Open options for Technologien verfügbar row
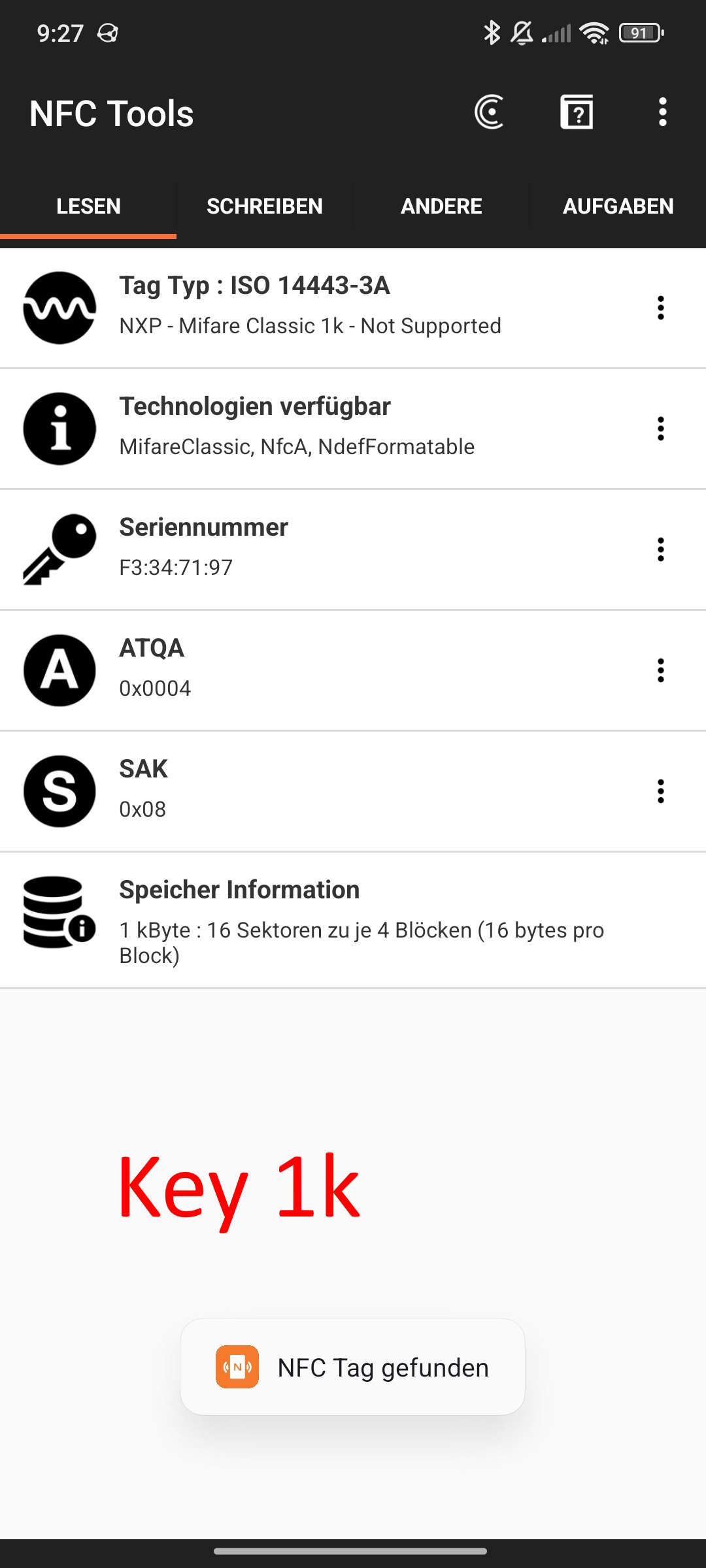 pyautogui.click(x=661, y=429)
